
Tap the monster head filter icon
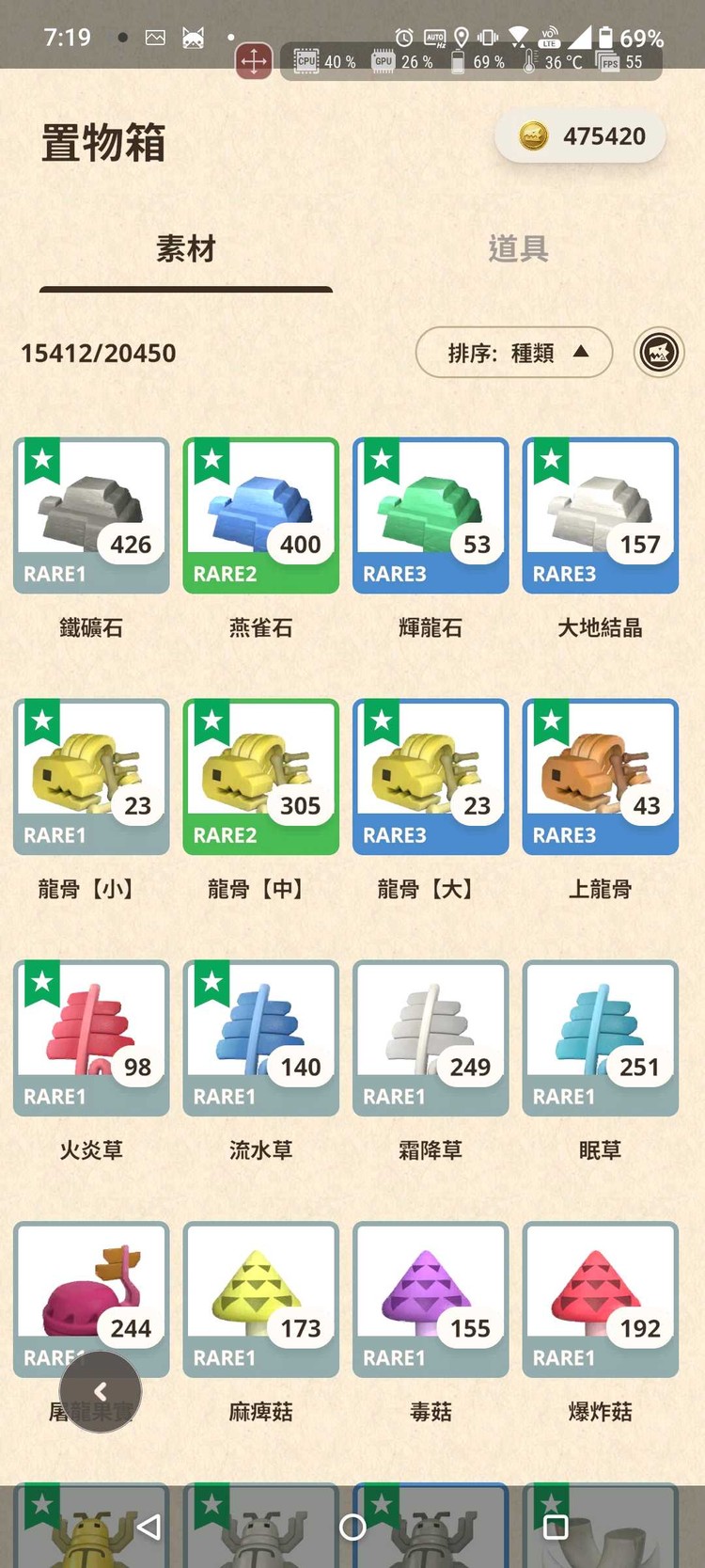click(659, 353)
